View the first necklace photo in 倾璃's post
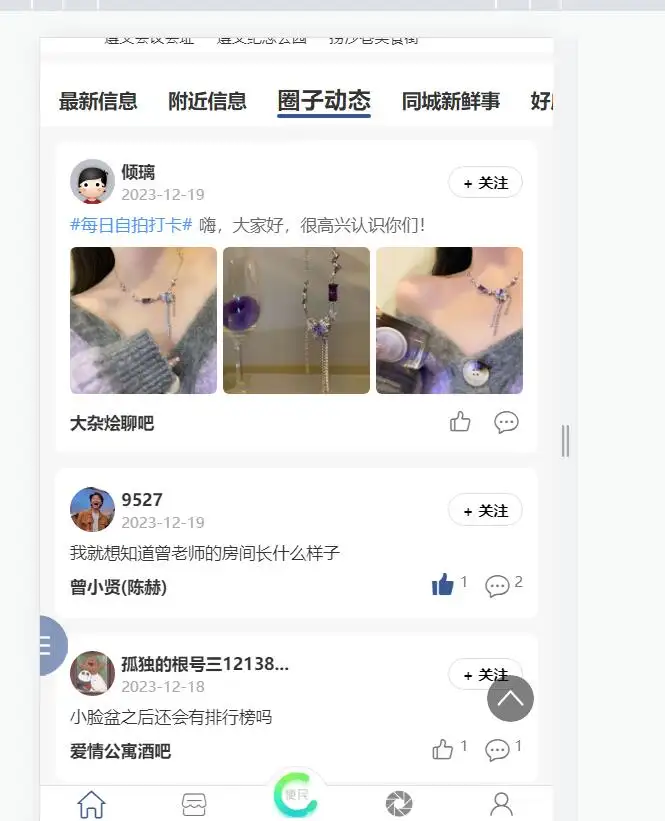The image size is (665, 821). (143, 320)
